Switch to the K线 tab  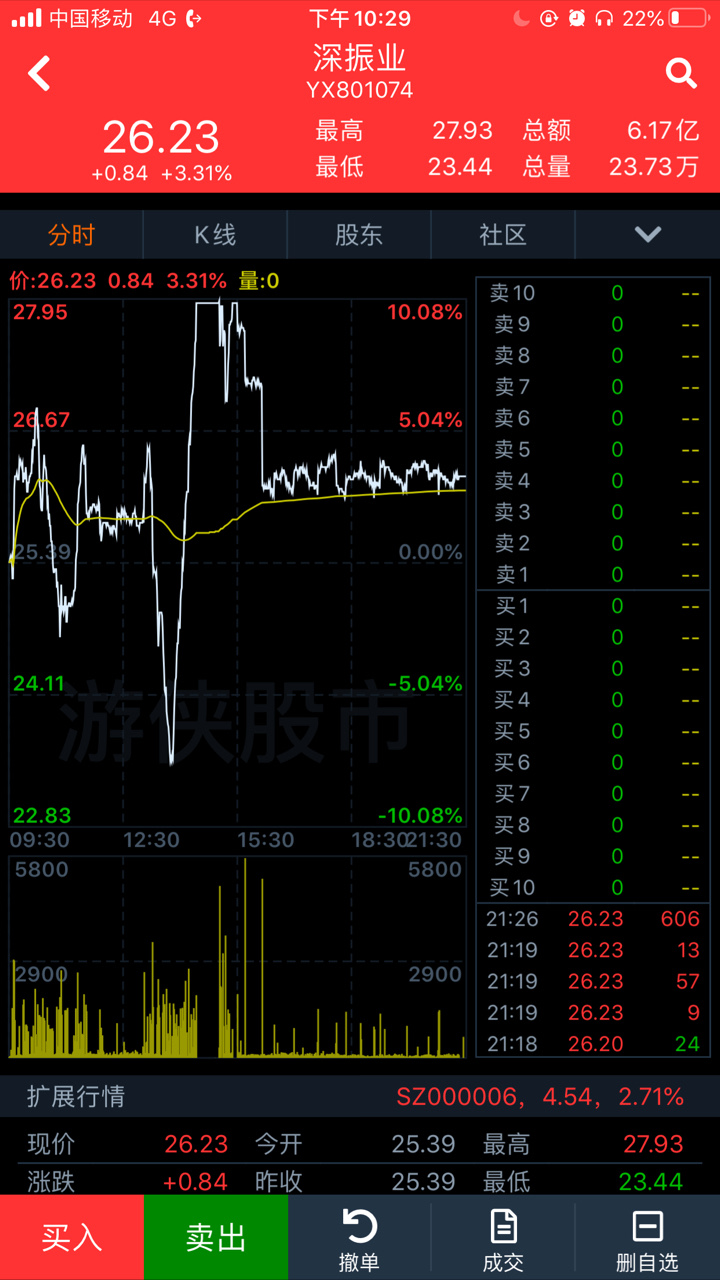pos(215,235)
